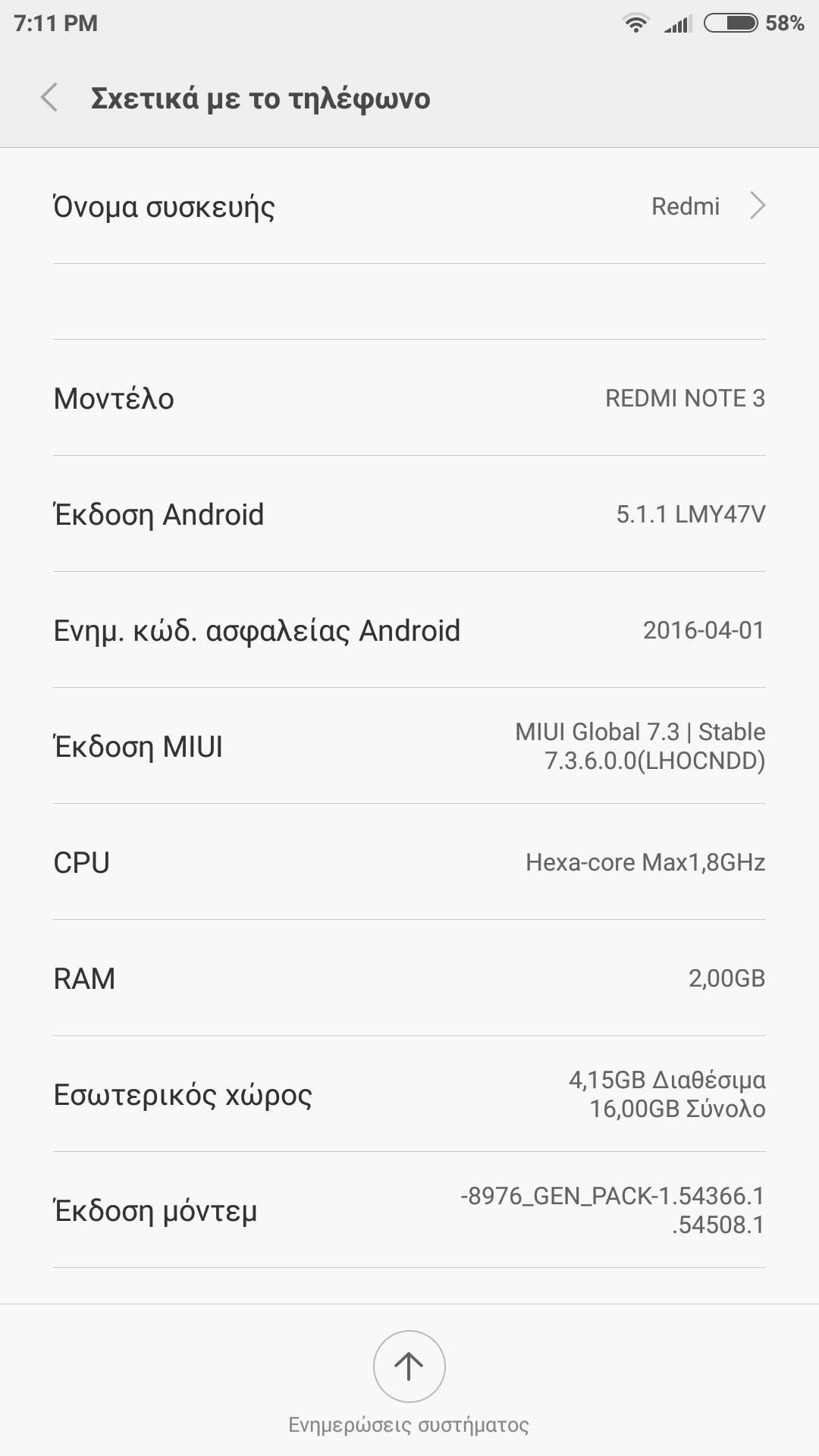Image resolution: width=819 pixels, height=1456 pixels.
Task: Open the Όνομα συσκευής row
Action: (409, 206)
